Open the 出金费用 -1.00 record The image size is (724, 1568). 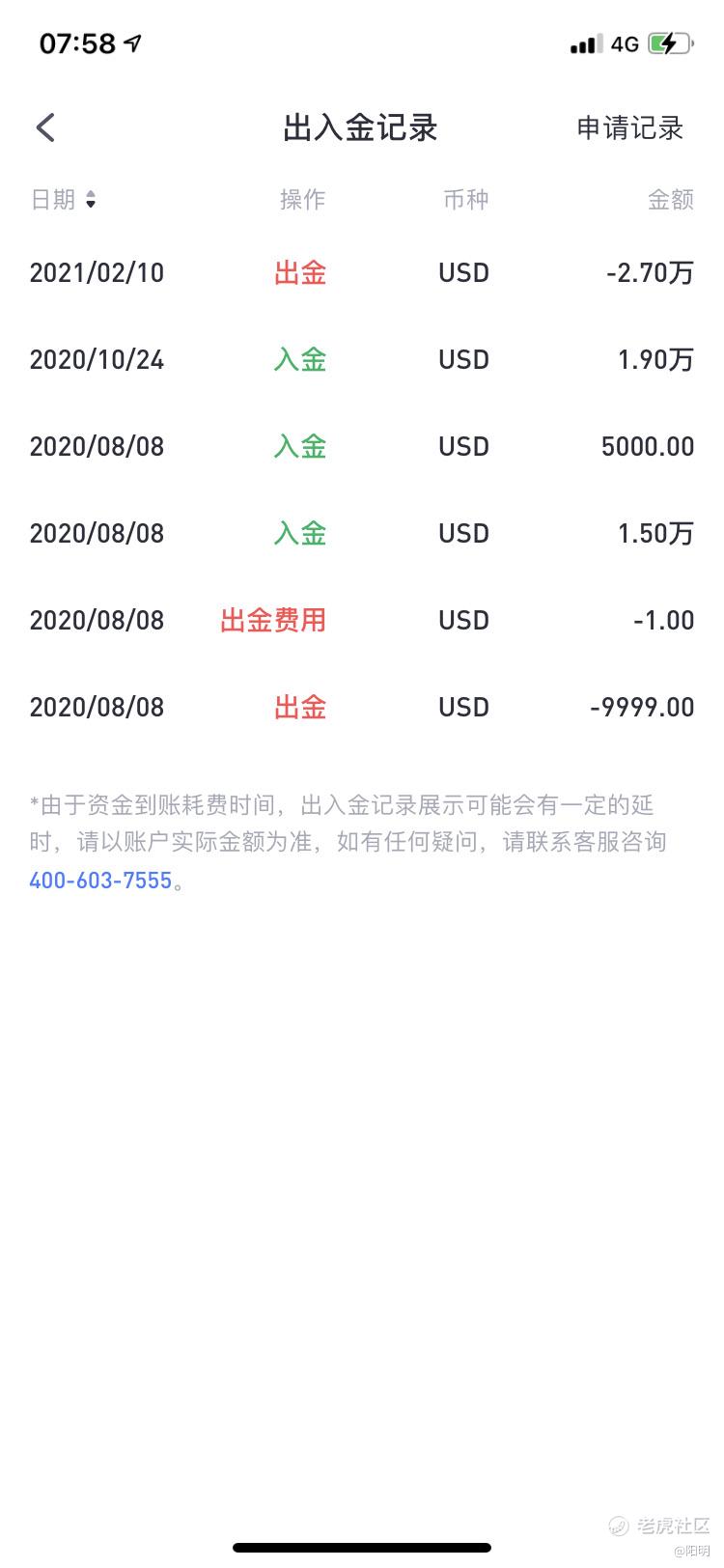coord(362,621)
